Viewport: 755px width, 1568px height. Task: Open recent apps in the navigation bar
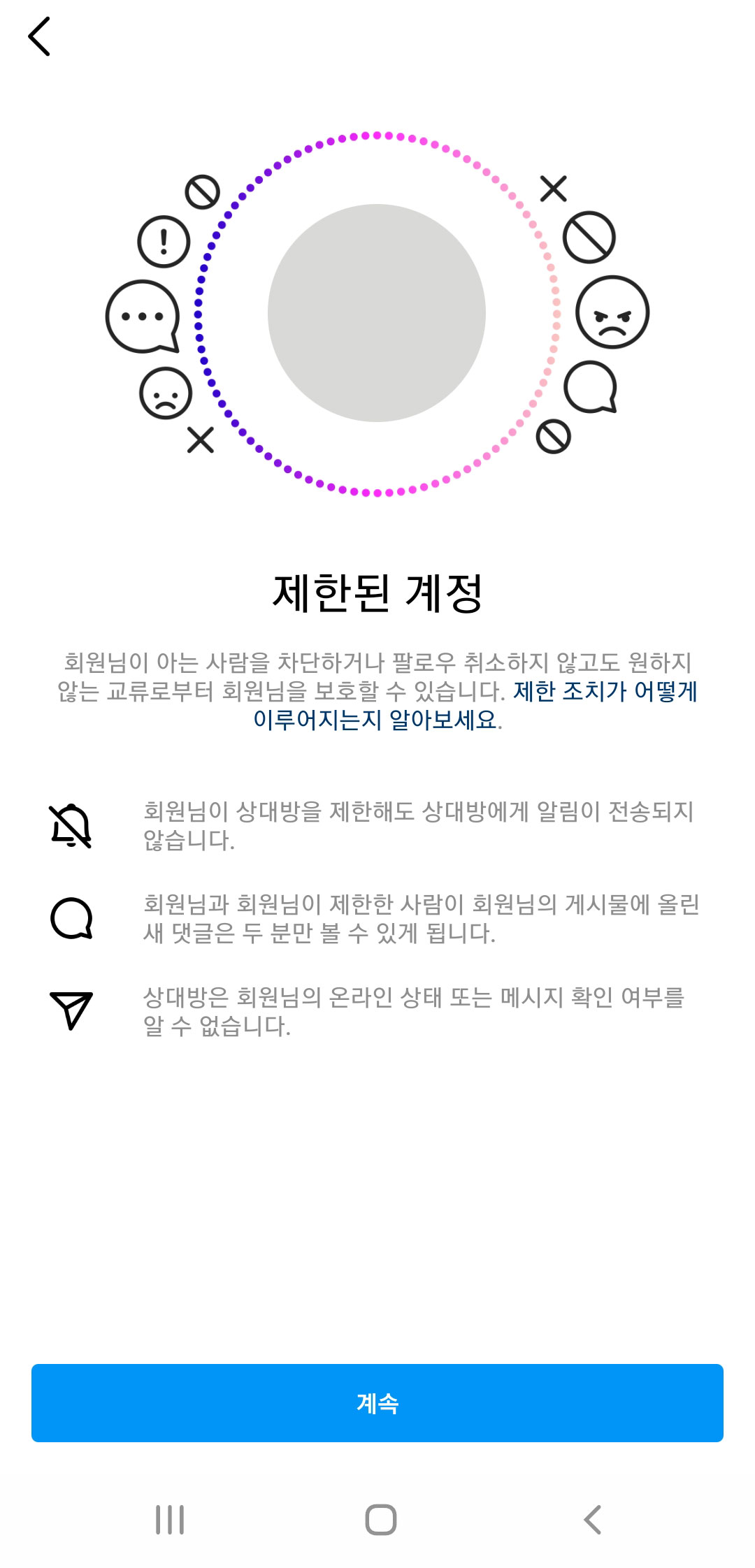[x=170, y=1520]
